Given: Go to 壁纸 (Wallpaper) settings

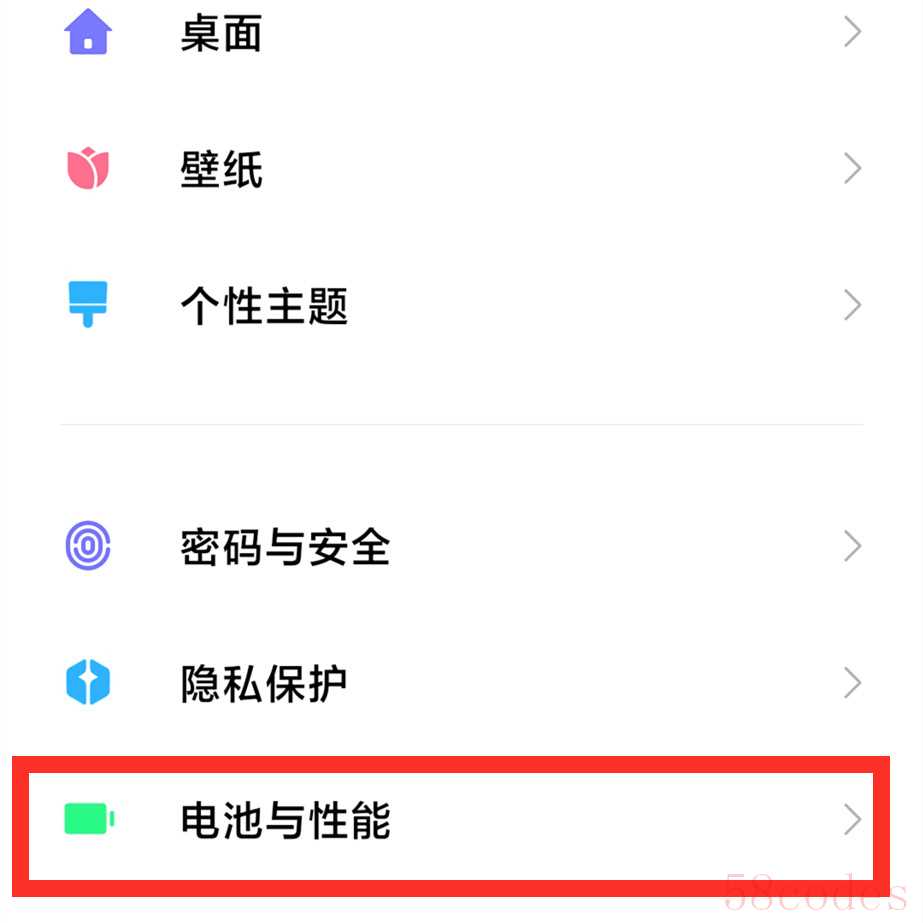Looking at the screenshot, I should [x=222, y=169].
